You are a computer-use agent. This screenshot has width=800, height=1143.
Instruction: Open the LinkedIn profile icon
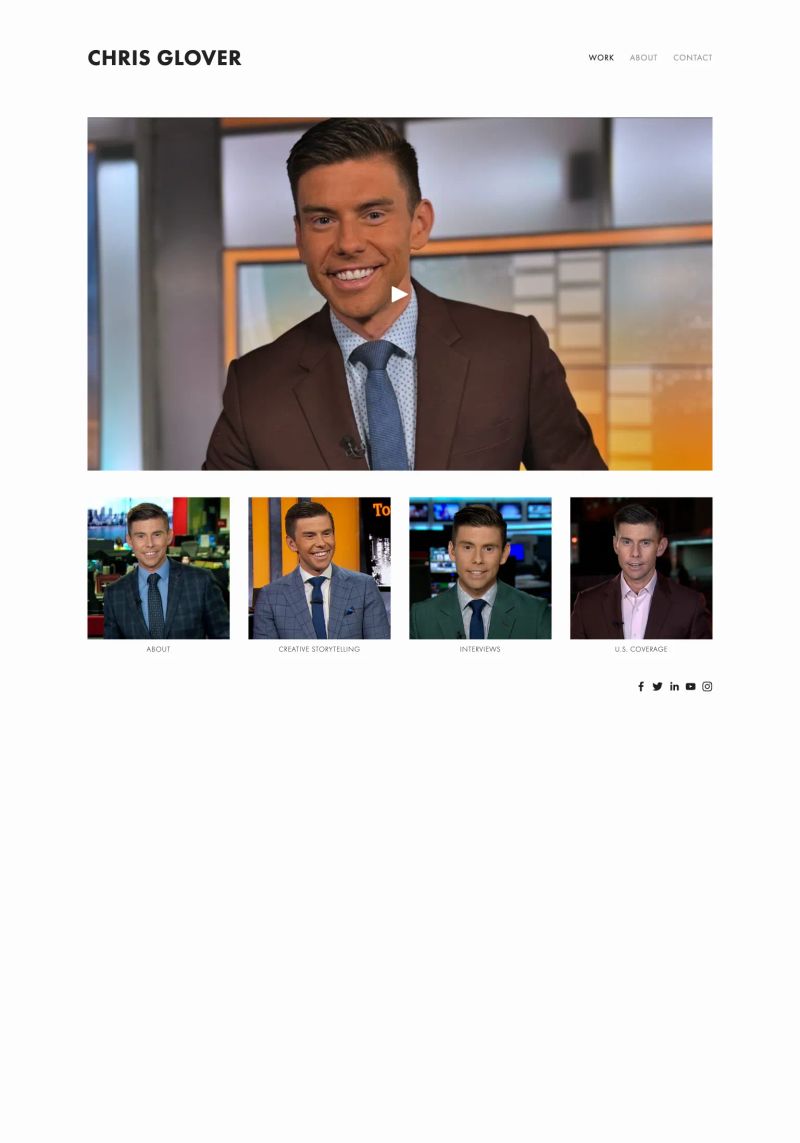tap(674, 687)
